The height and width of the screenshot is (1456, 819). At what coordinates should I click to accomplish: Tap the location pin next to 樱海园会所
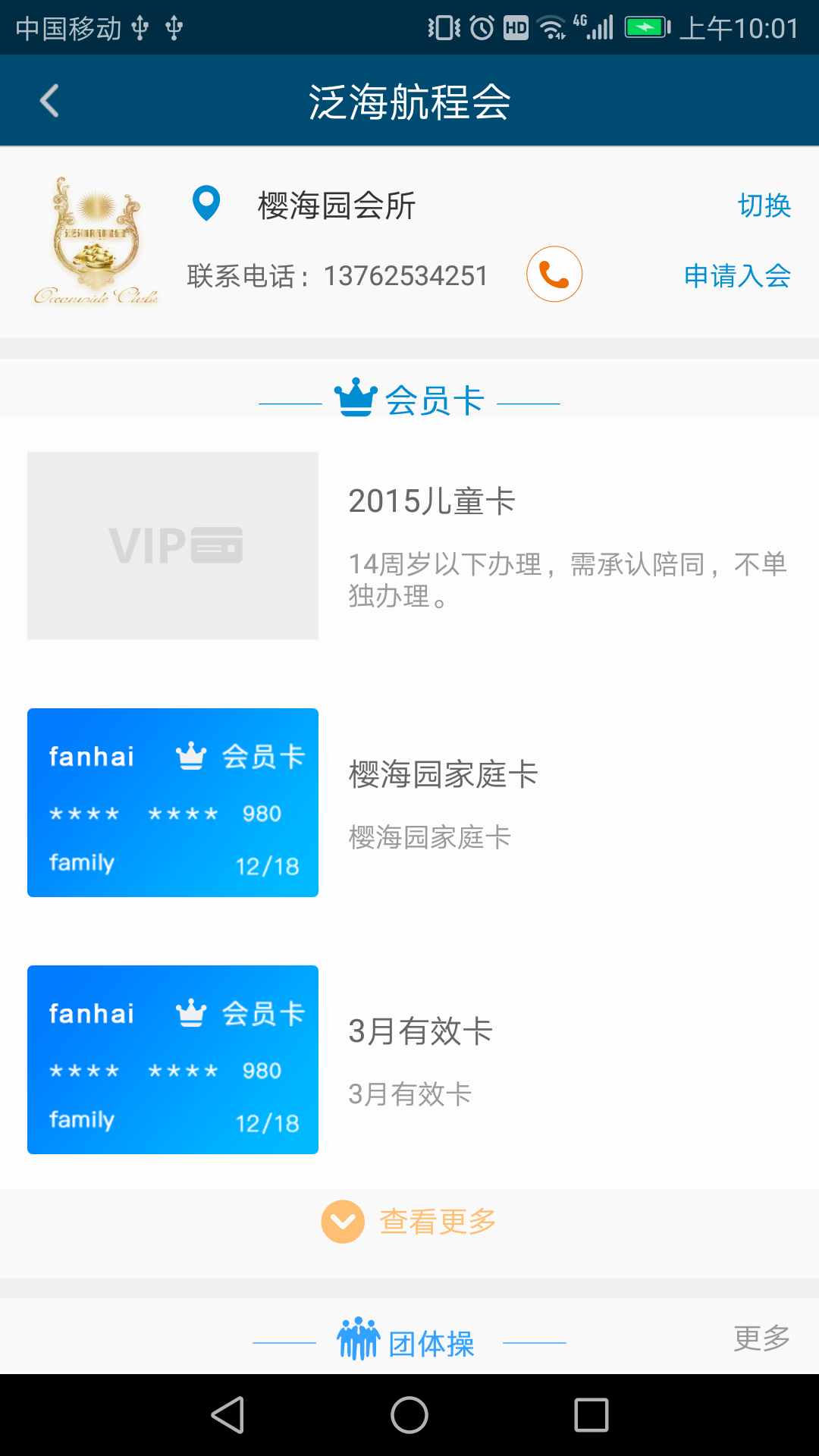(x=205, y=203)
